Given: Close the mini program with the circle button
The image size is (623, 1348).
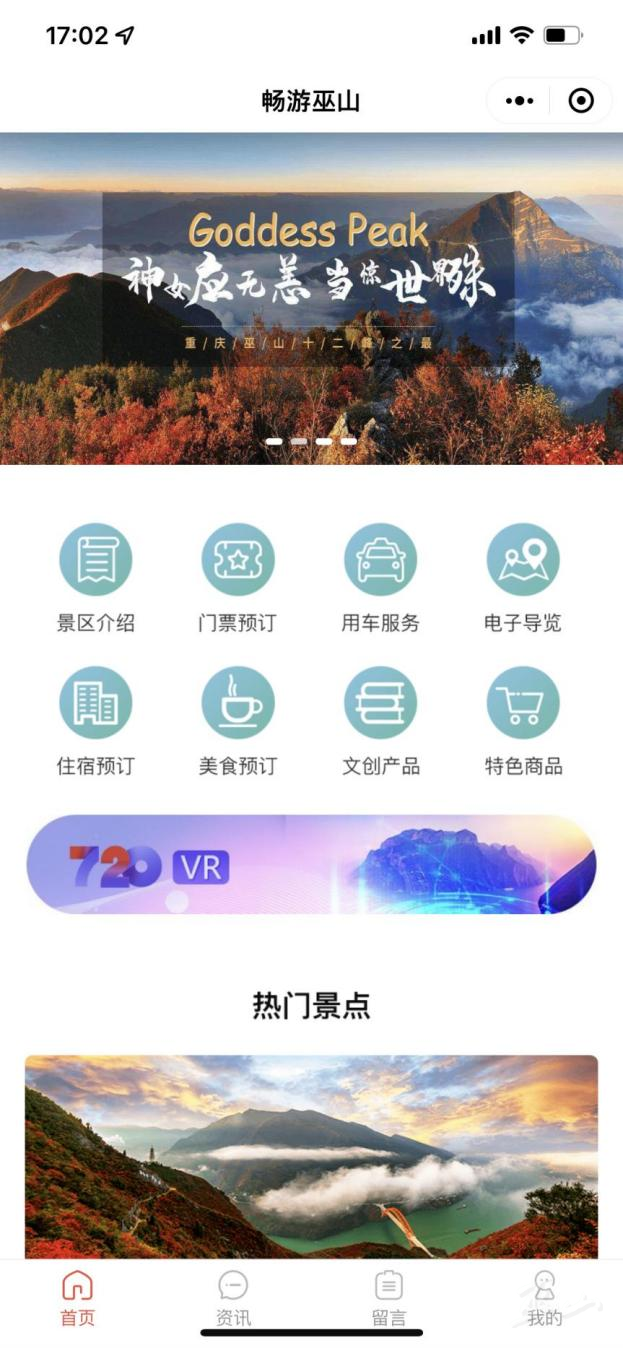Looking at the screenshot, I should coord(581,101).
